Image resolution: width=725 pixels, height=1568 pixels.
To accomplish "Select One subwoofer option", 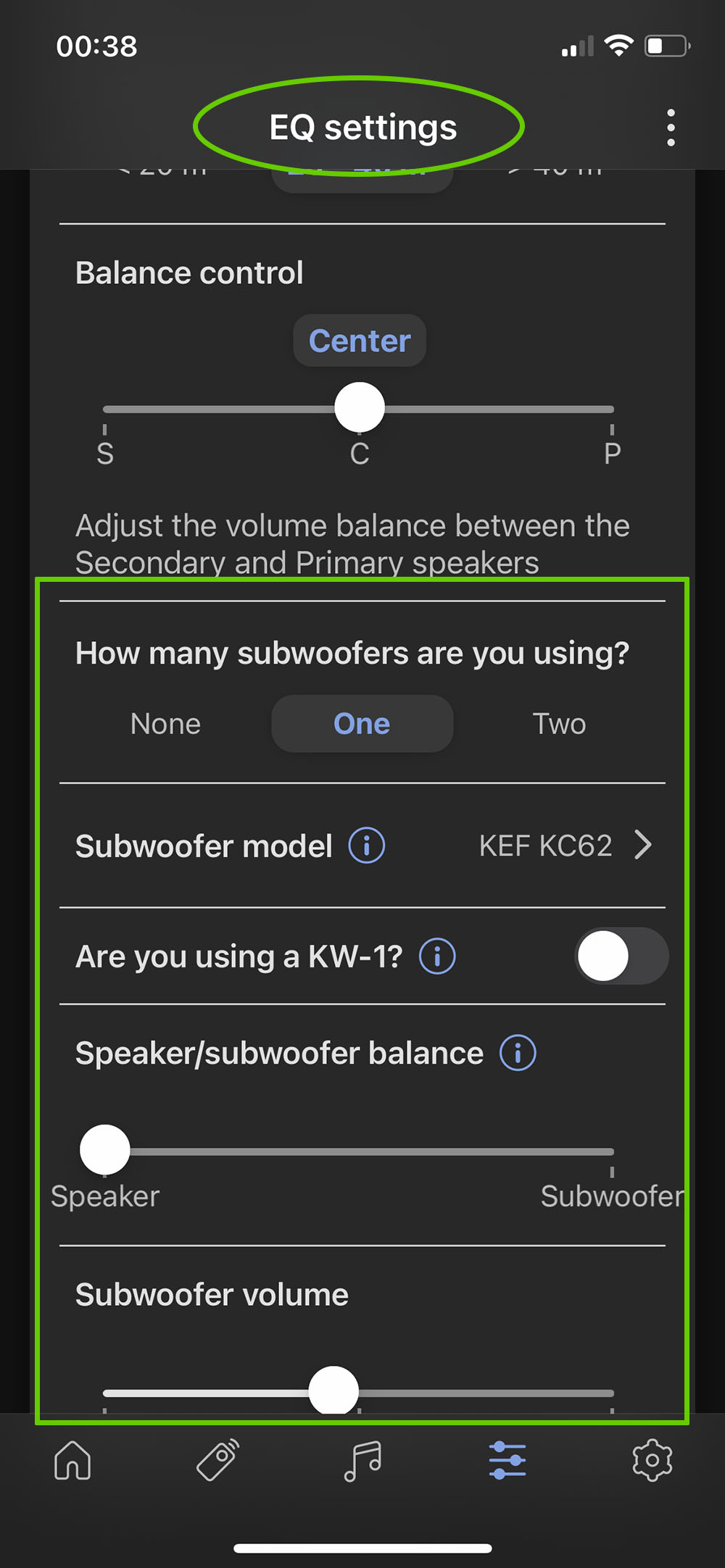I will [362, 724].
